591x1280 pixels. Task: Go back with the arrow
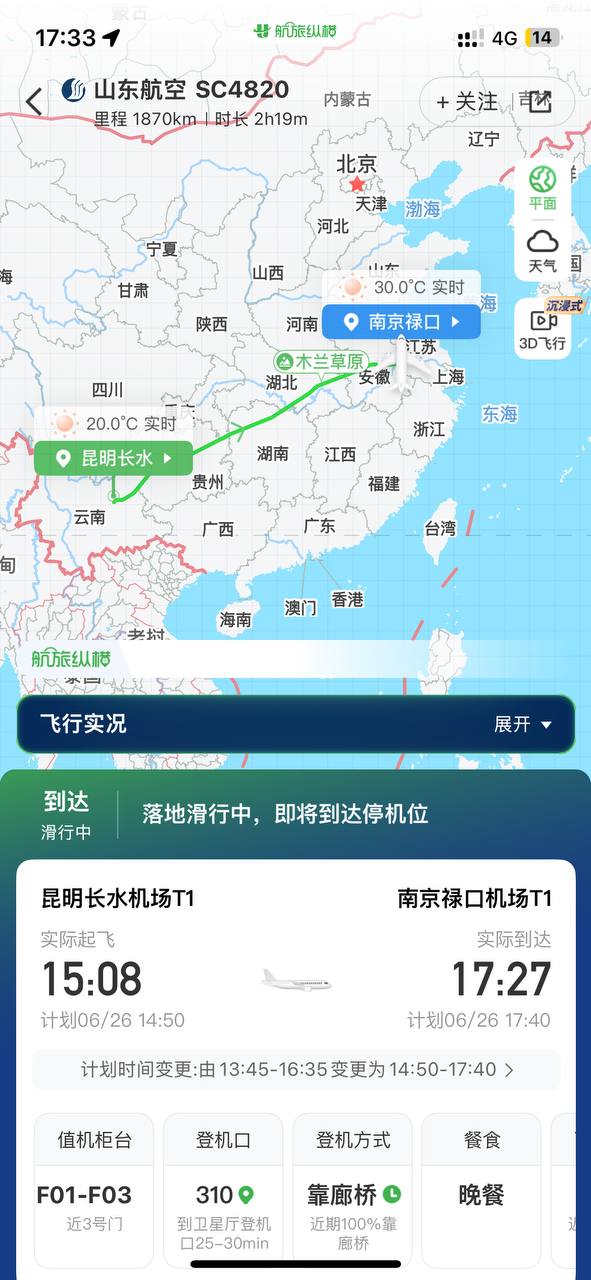click(x=34, y=102)
